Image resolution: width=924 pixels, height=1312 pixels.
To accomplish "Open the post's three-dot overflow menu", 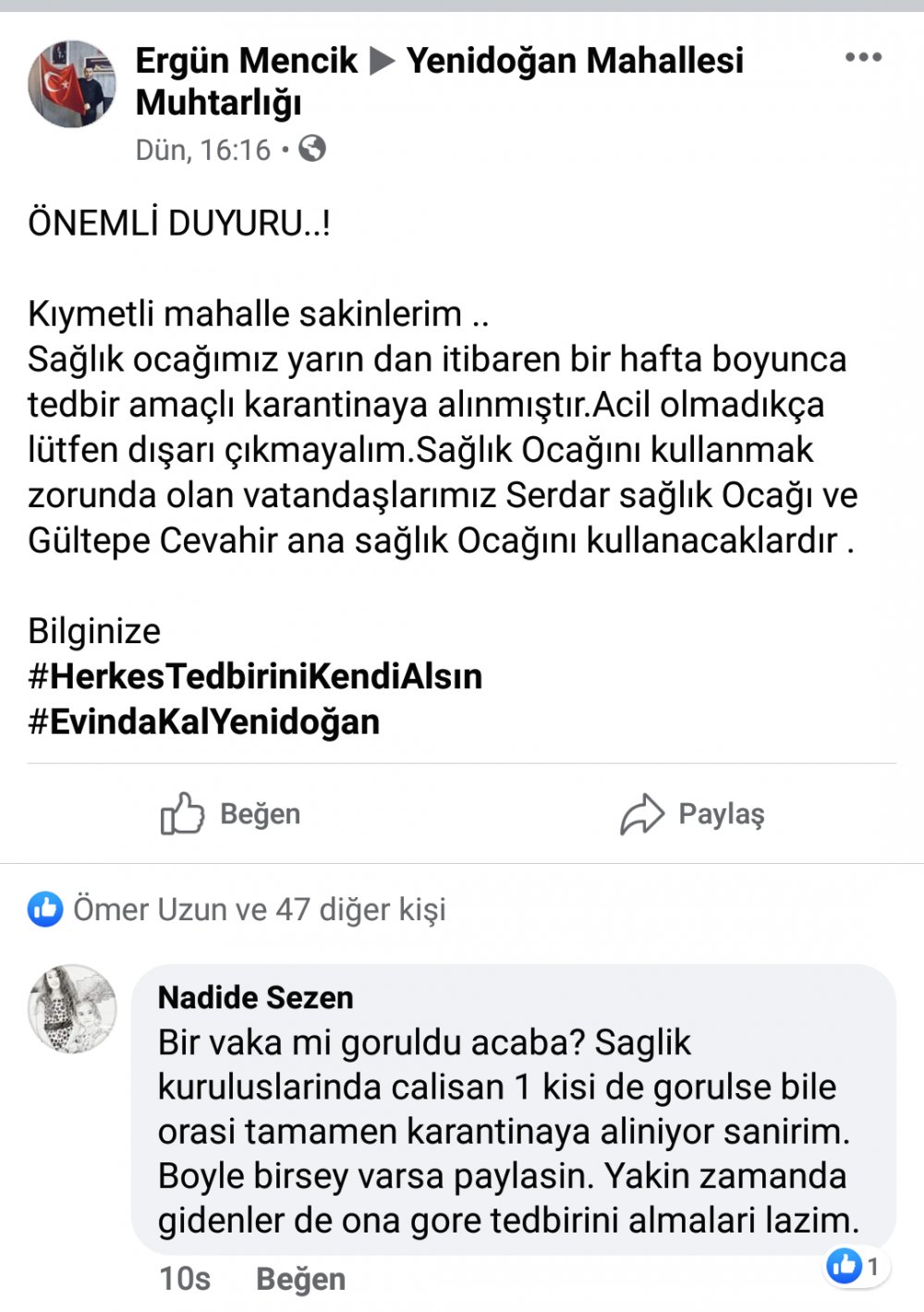I will (863, 57).
